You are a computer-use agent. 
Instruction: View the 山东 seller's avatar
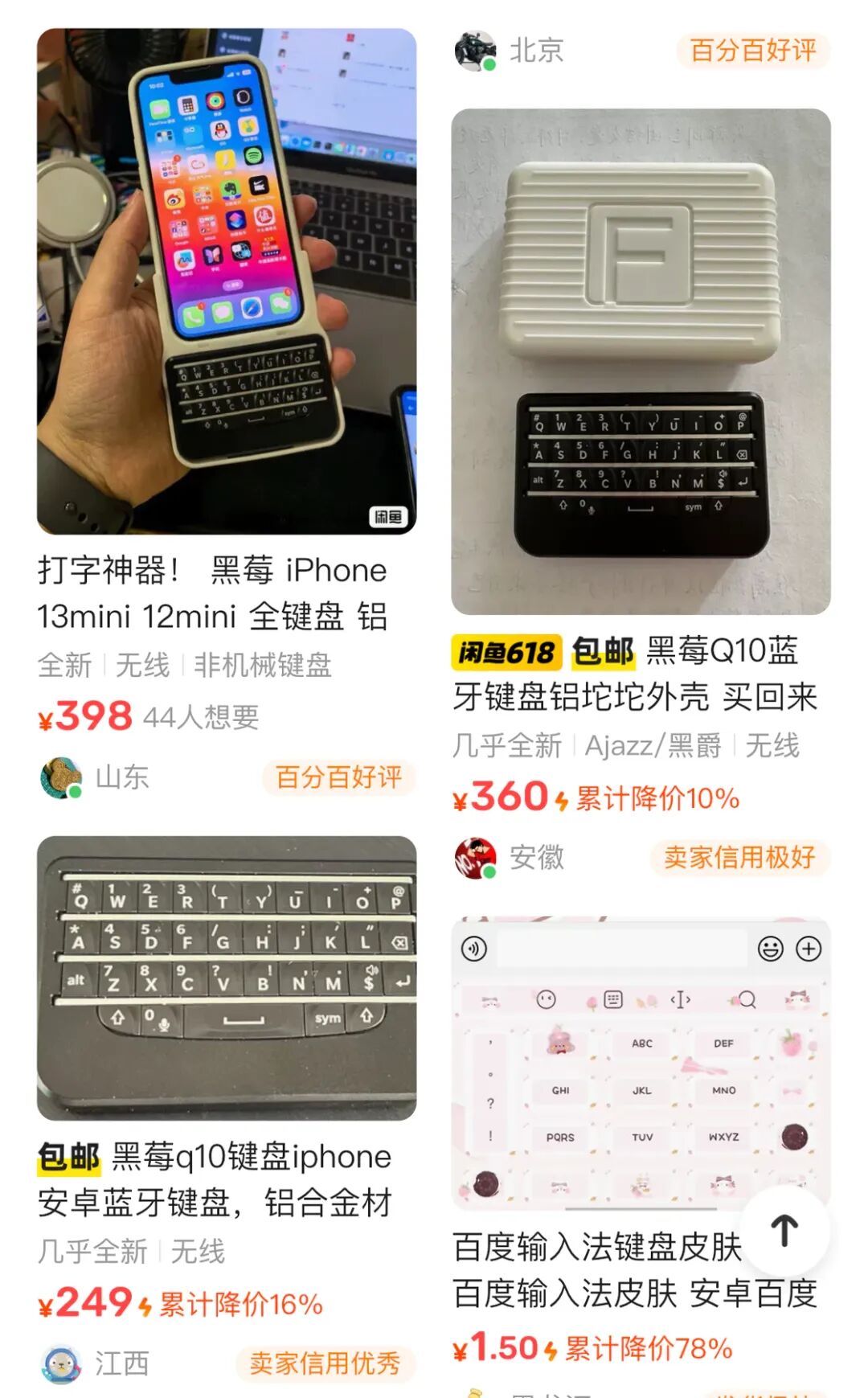tap(61, 778)
